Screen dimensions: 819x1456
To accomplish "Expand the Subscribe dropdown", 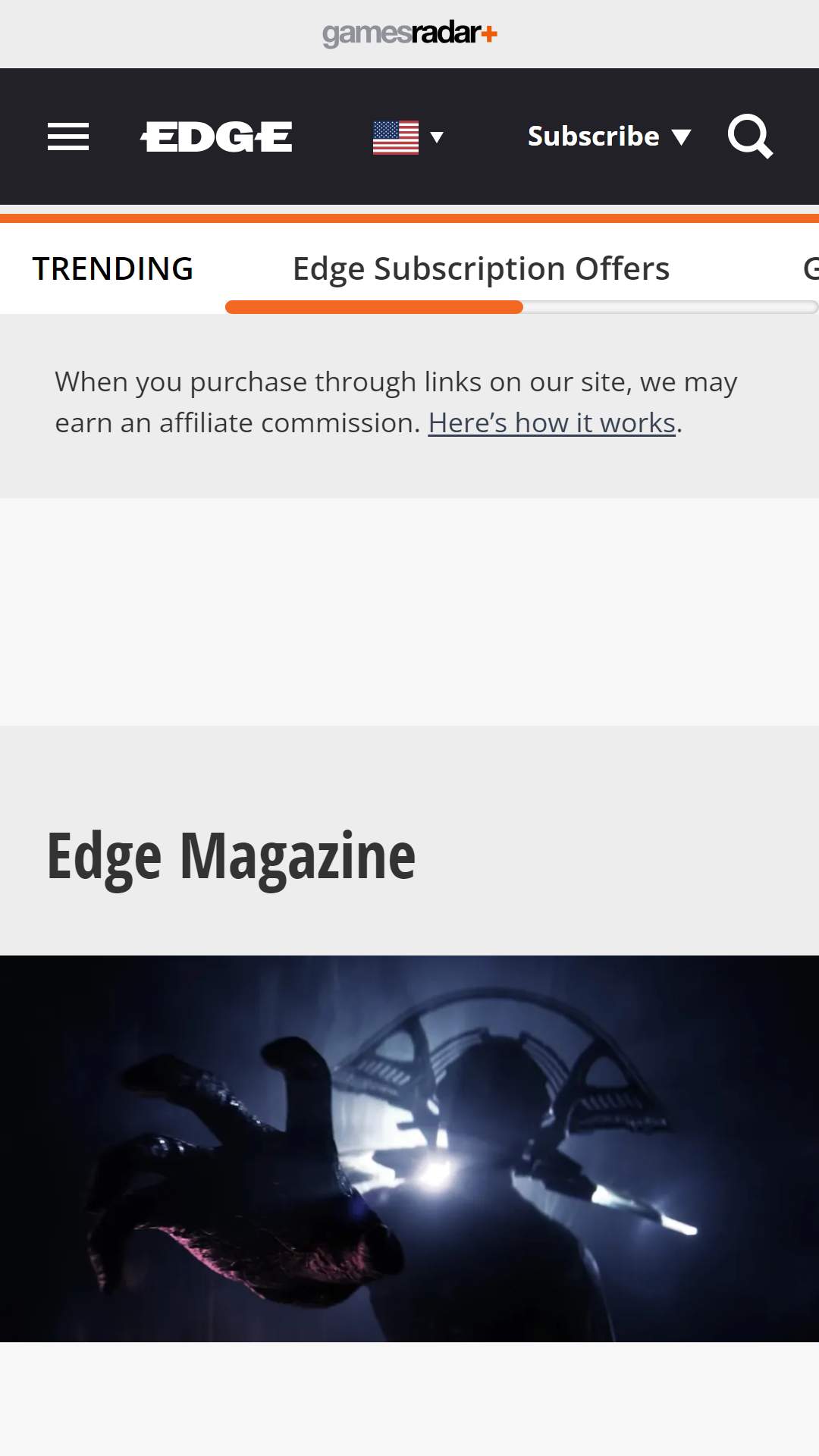I will [x=609, y=136].
